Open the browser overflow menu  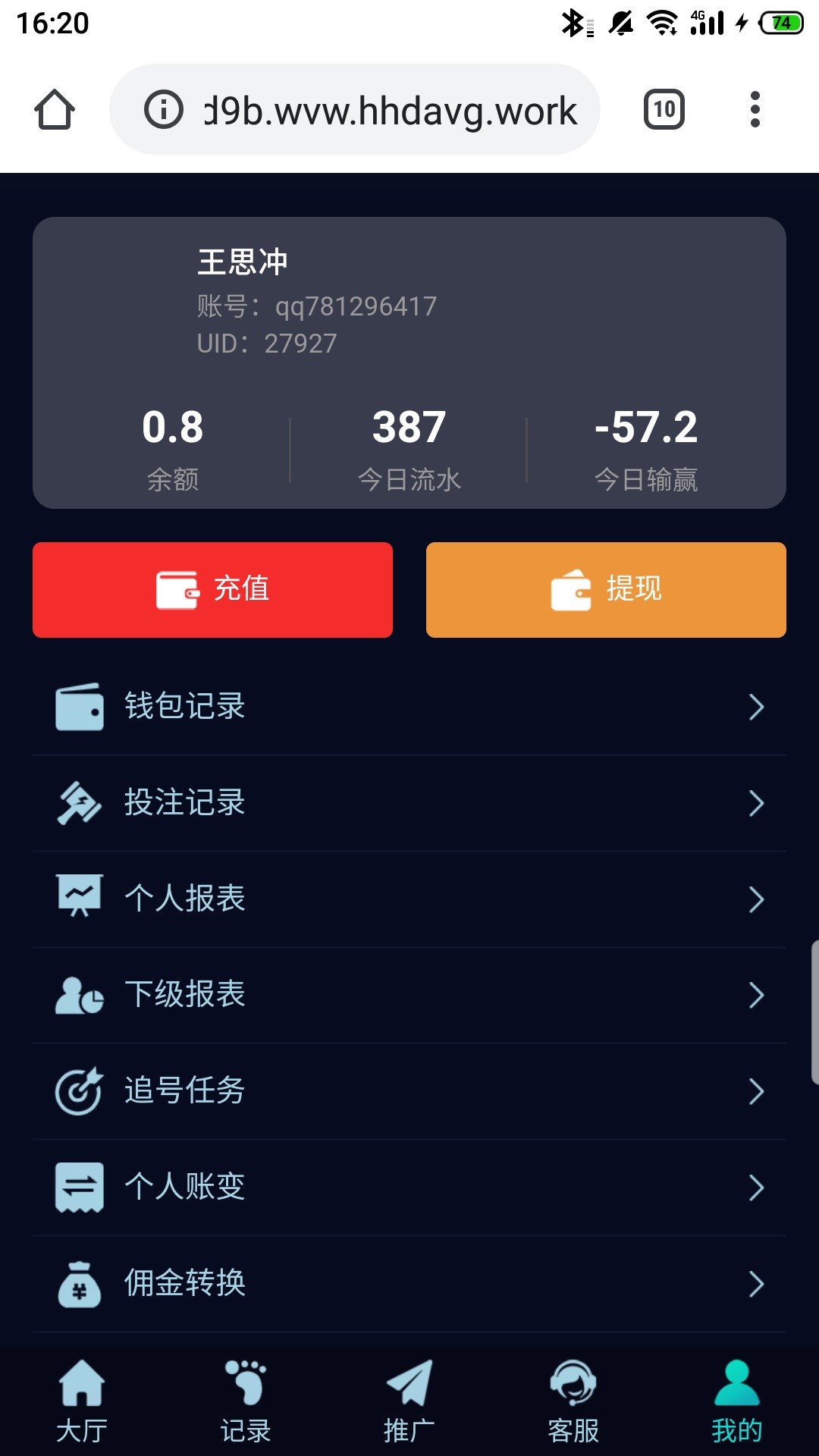tap(755, 110)
